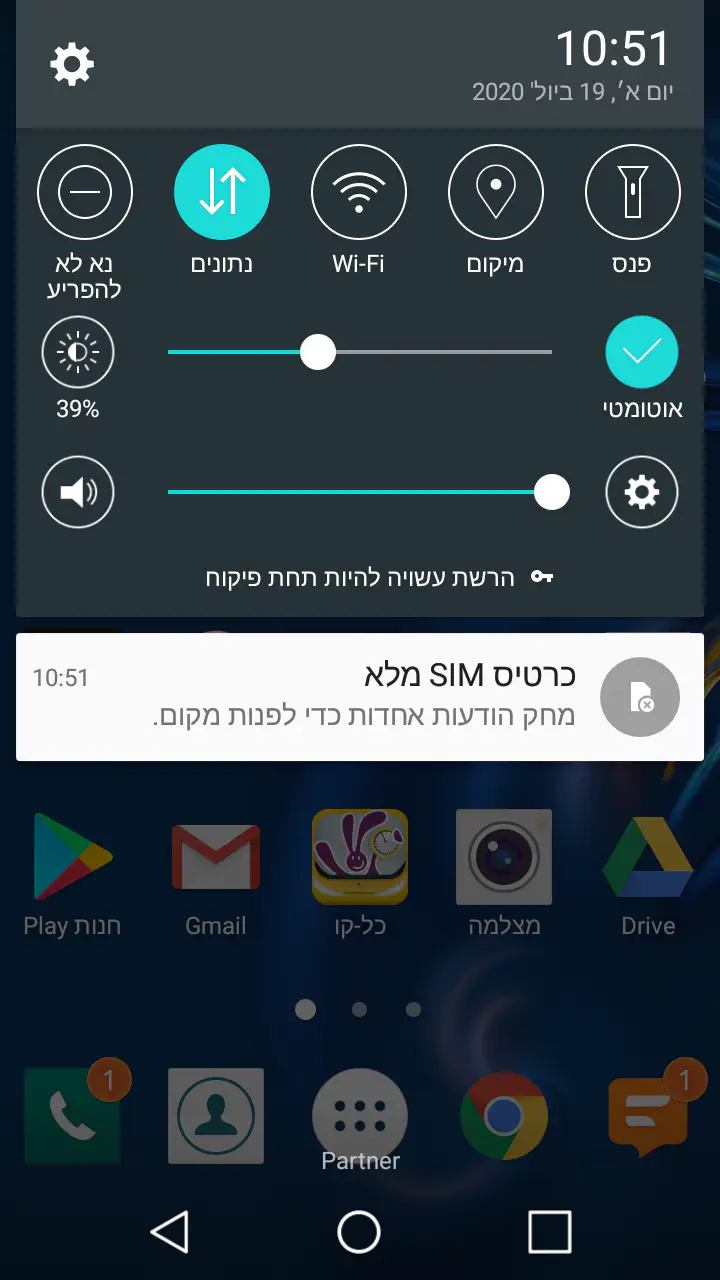Open sound settings gear beside volume slider
The height and width of the screenshot is (1280, 720).
click(642, 492)
